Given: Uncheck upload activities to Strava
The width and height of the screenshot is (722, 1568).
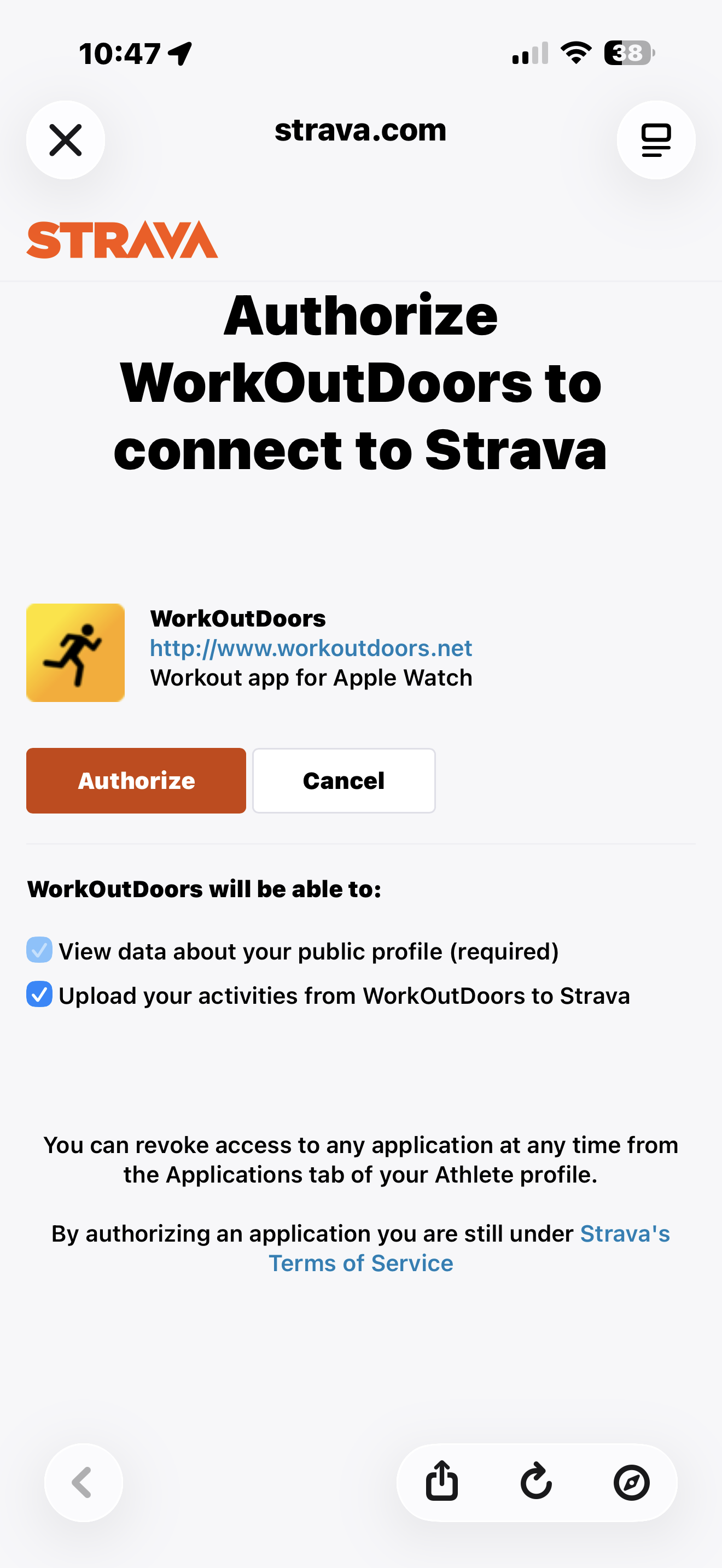Looking at the screenshot, I should 39,994.
